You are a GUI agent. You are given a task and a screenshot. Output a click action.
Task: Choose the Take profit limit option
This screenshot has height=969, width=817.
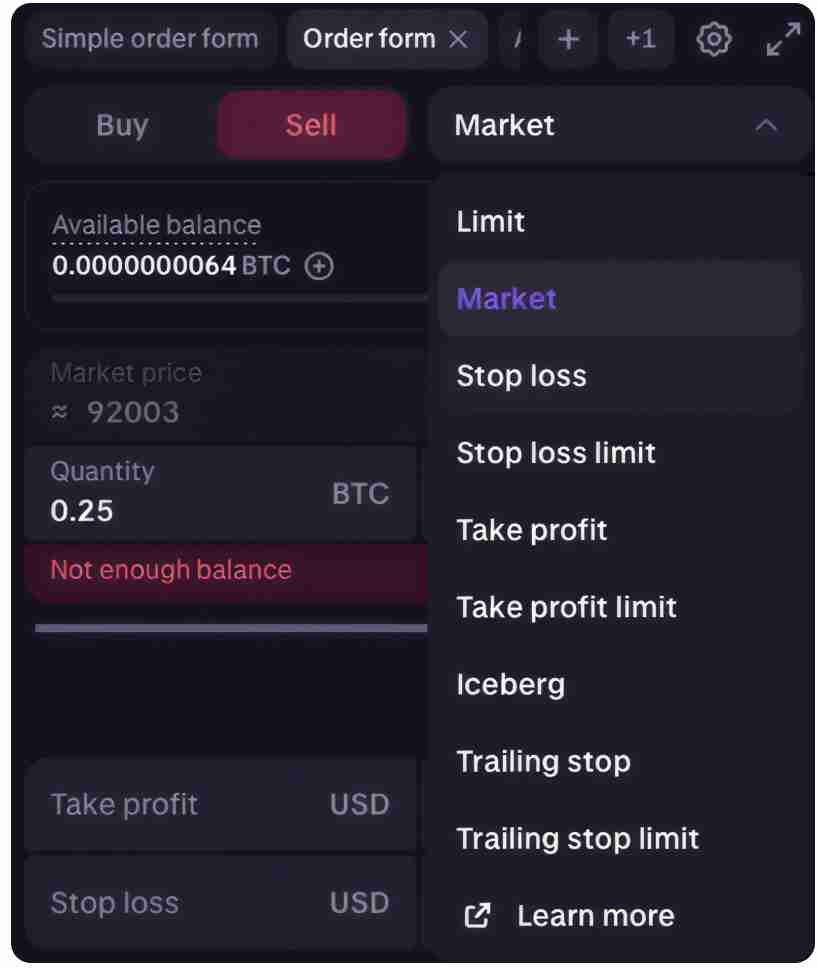566,607
